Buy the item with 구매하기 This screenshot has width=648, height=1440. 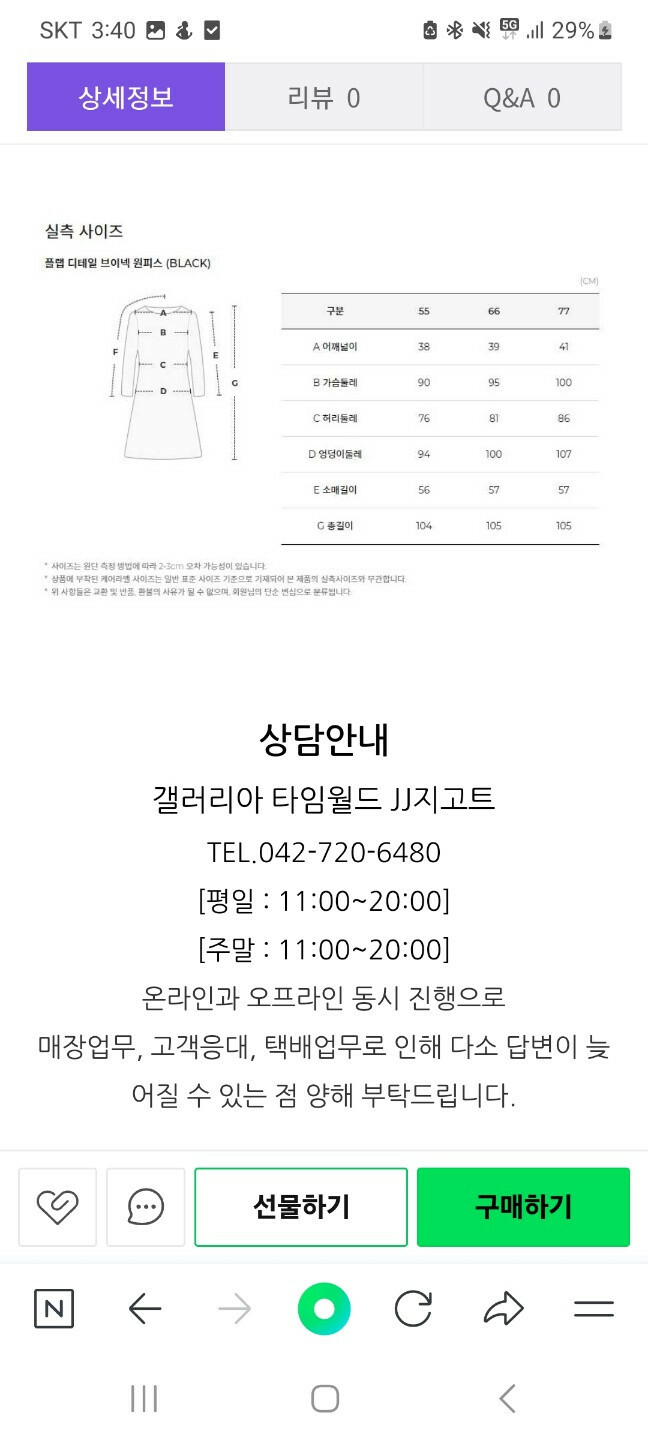click(x=523, y=1207)
